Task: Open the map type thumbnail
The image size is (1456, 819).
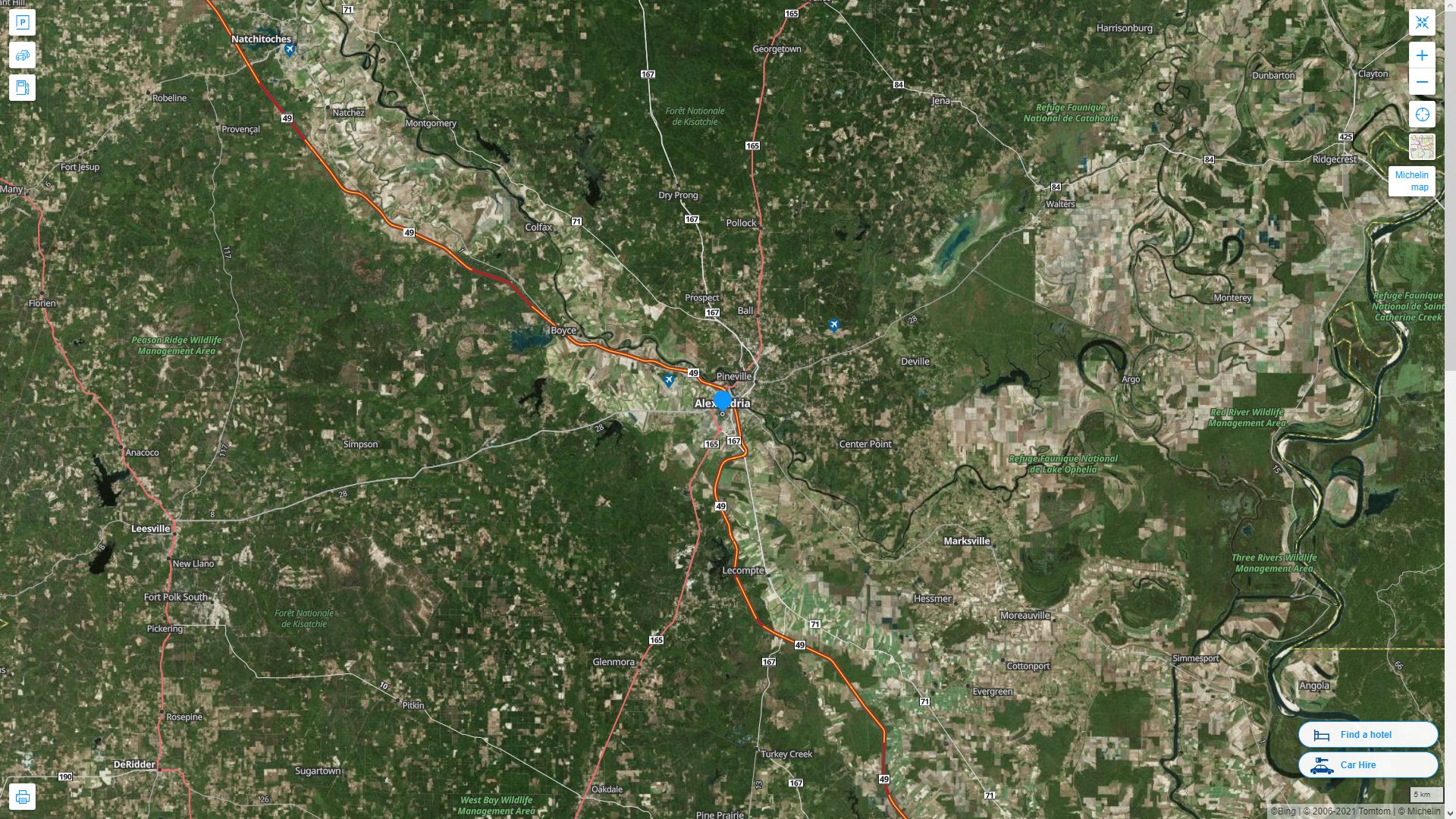Action: [1422, 147]
